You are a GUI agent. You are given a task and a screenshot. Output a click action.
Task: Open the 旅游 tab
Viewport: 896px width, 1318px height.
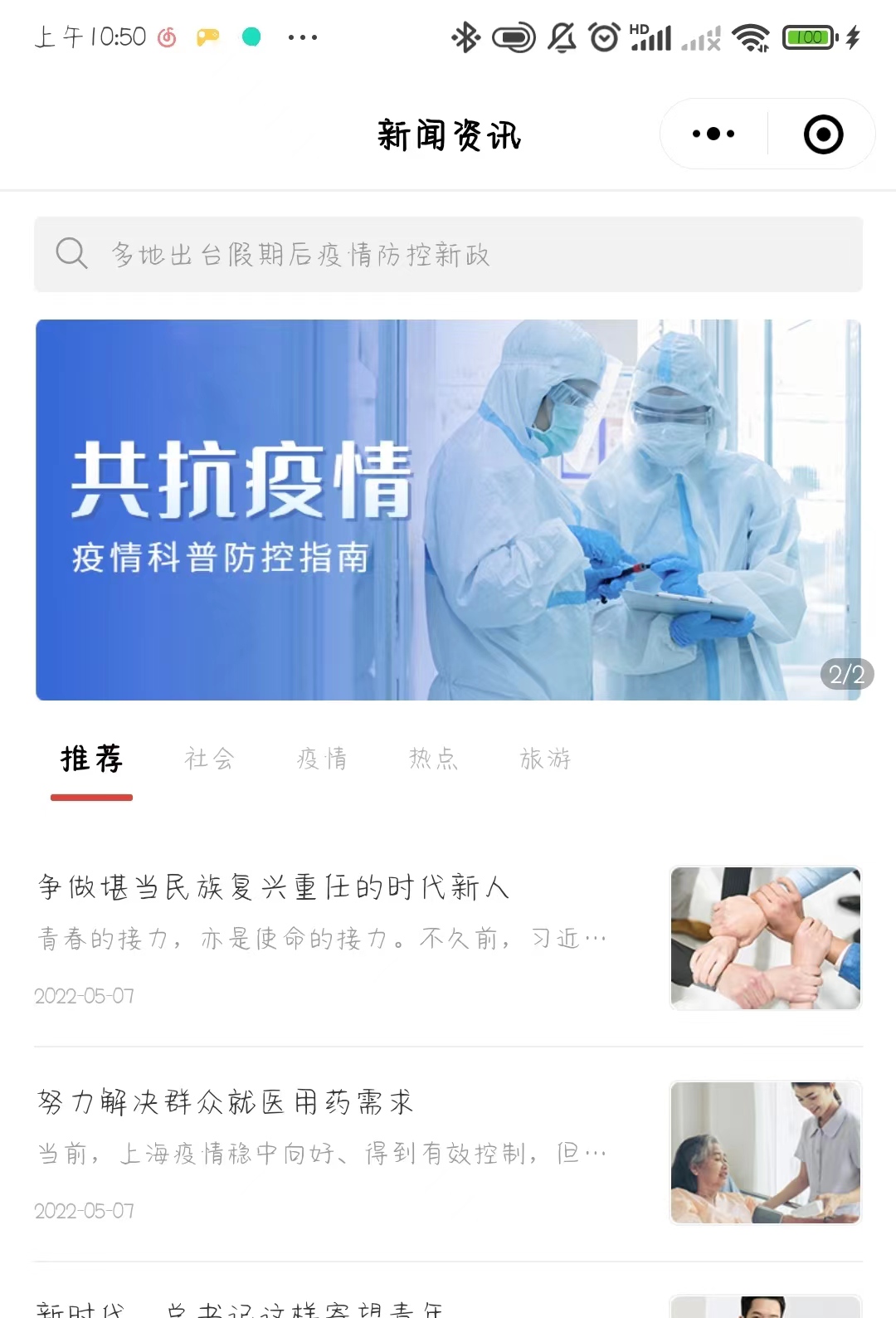click(x=546, y=759)
